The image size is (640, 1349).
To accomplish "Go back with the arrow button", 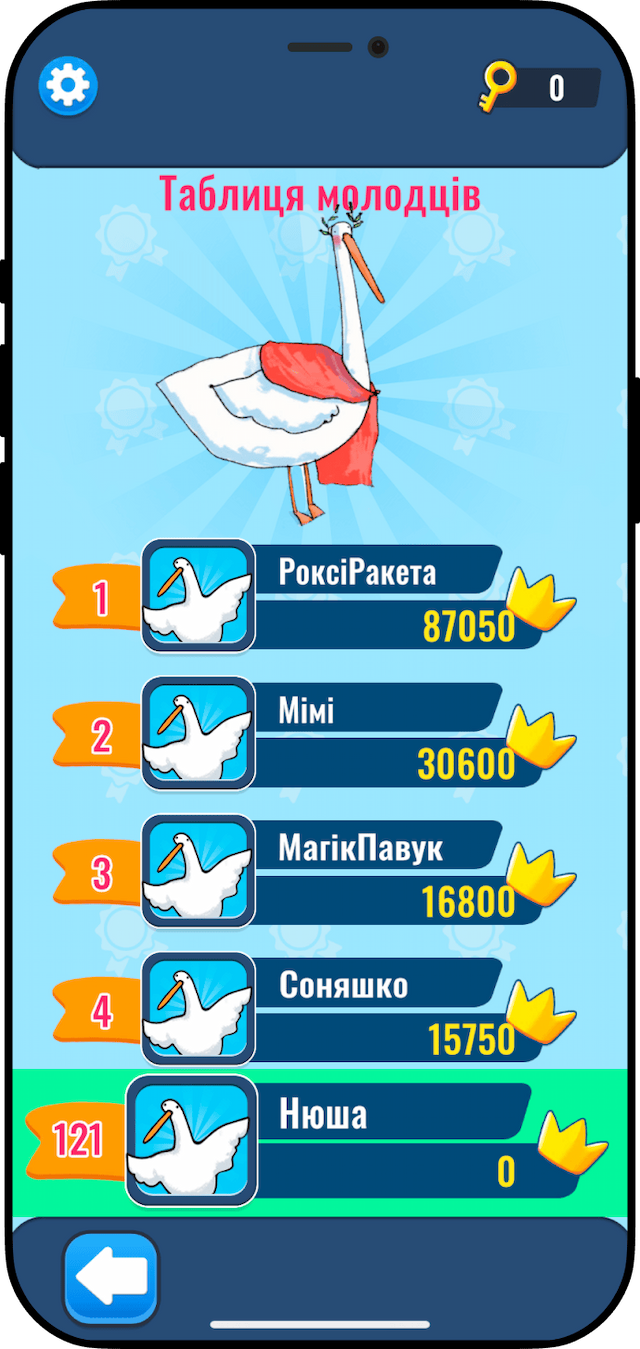I will [111, 1277].
